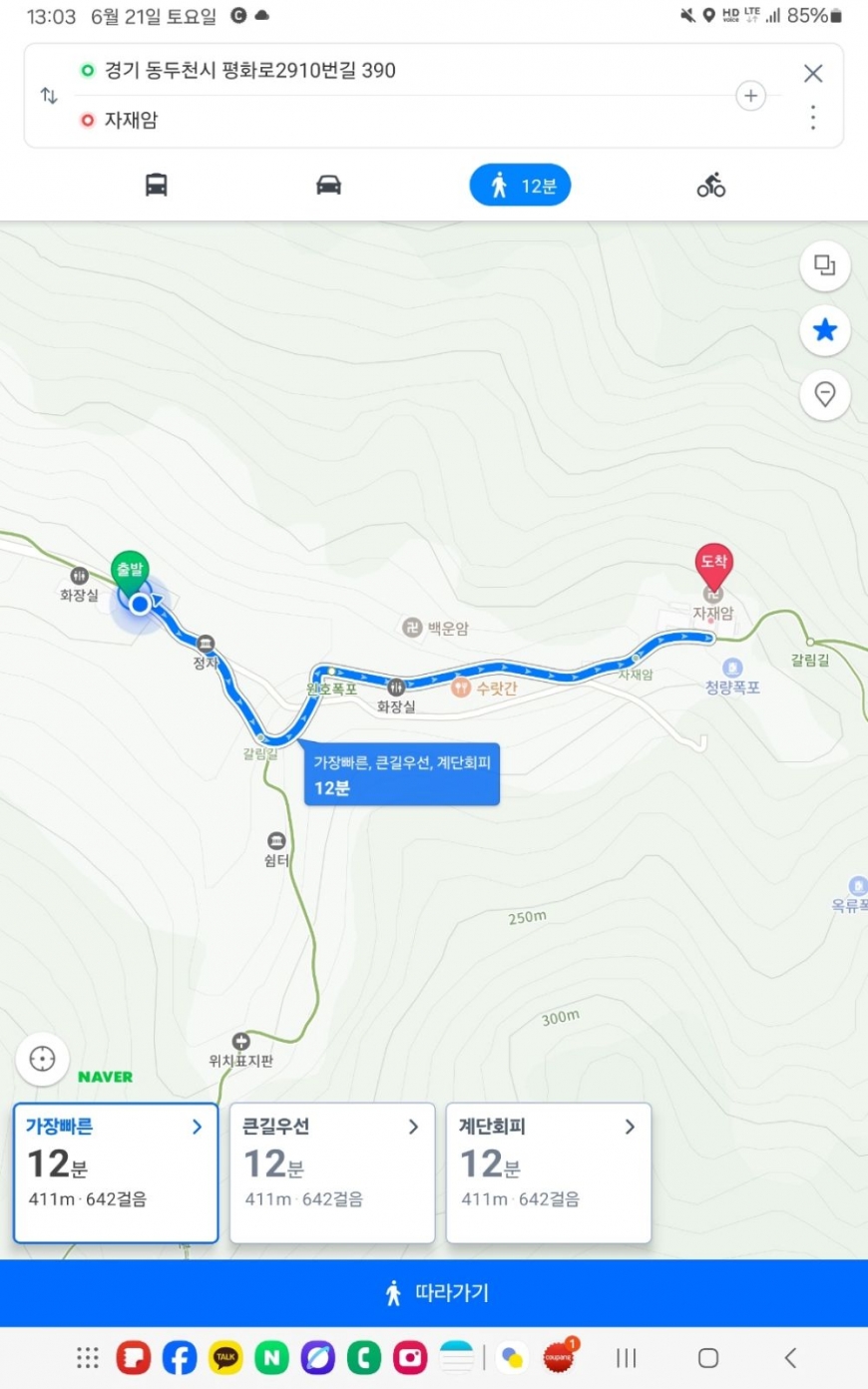The width and height of the screenshot is (868, 1389).
Task: Tap the location pin button
Action: point(824,395)
